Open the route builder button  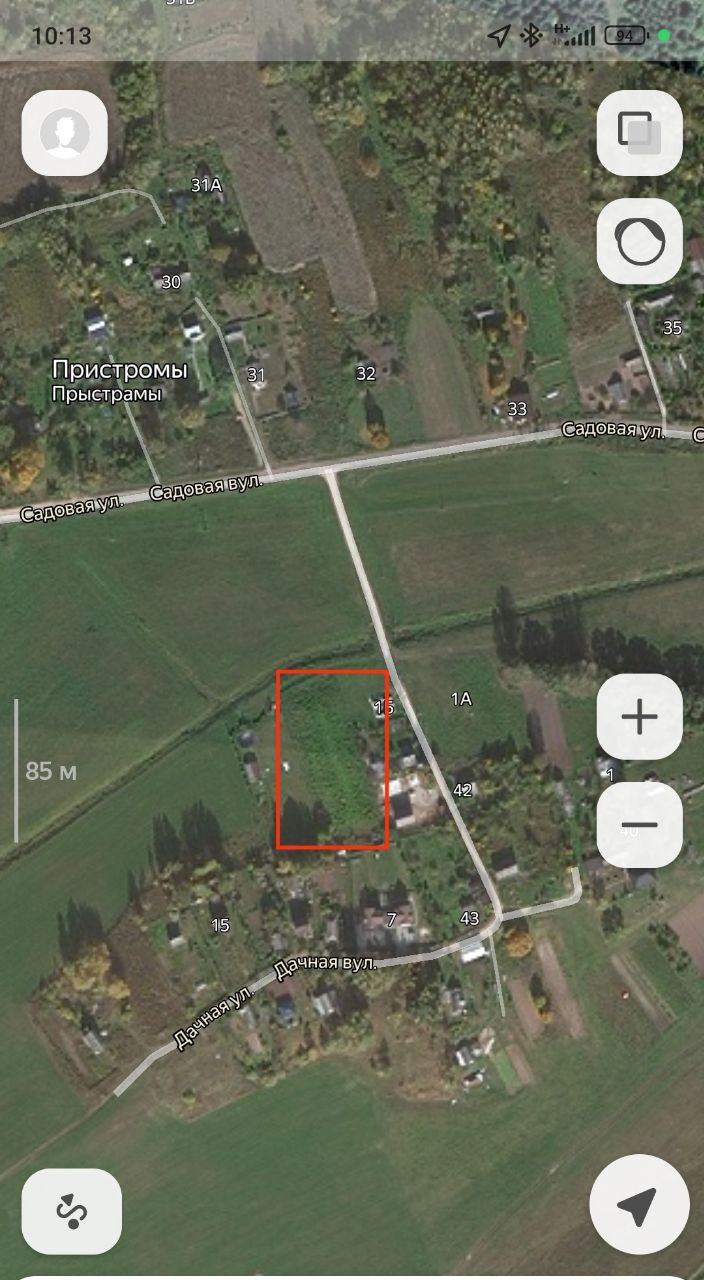pos(71,1211)
